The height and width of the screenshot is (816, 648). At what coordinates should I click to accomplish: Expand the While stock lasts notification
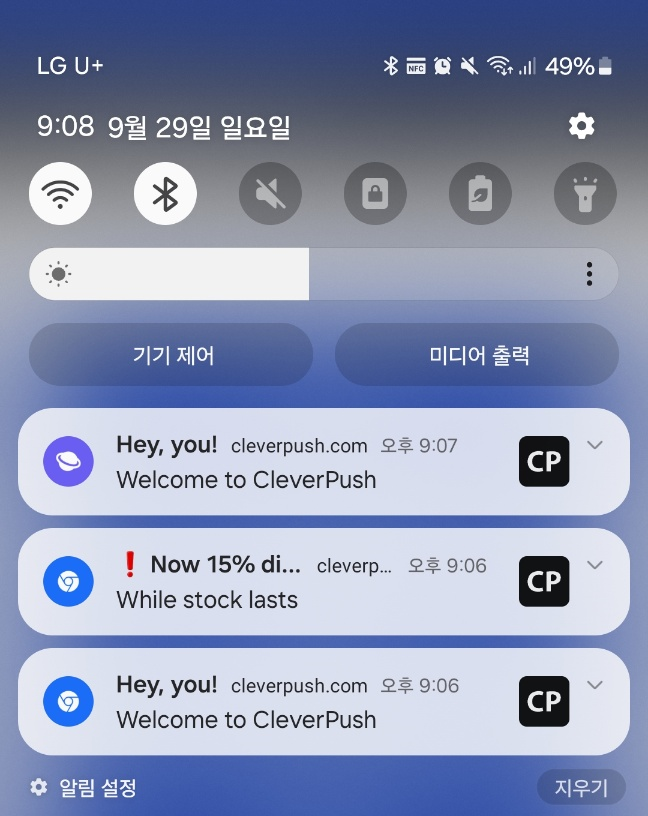[595, 566]
